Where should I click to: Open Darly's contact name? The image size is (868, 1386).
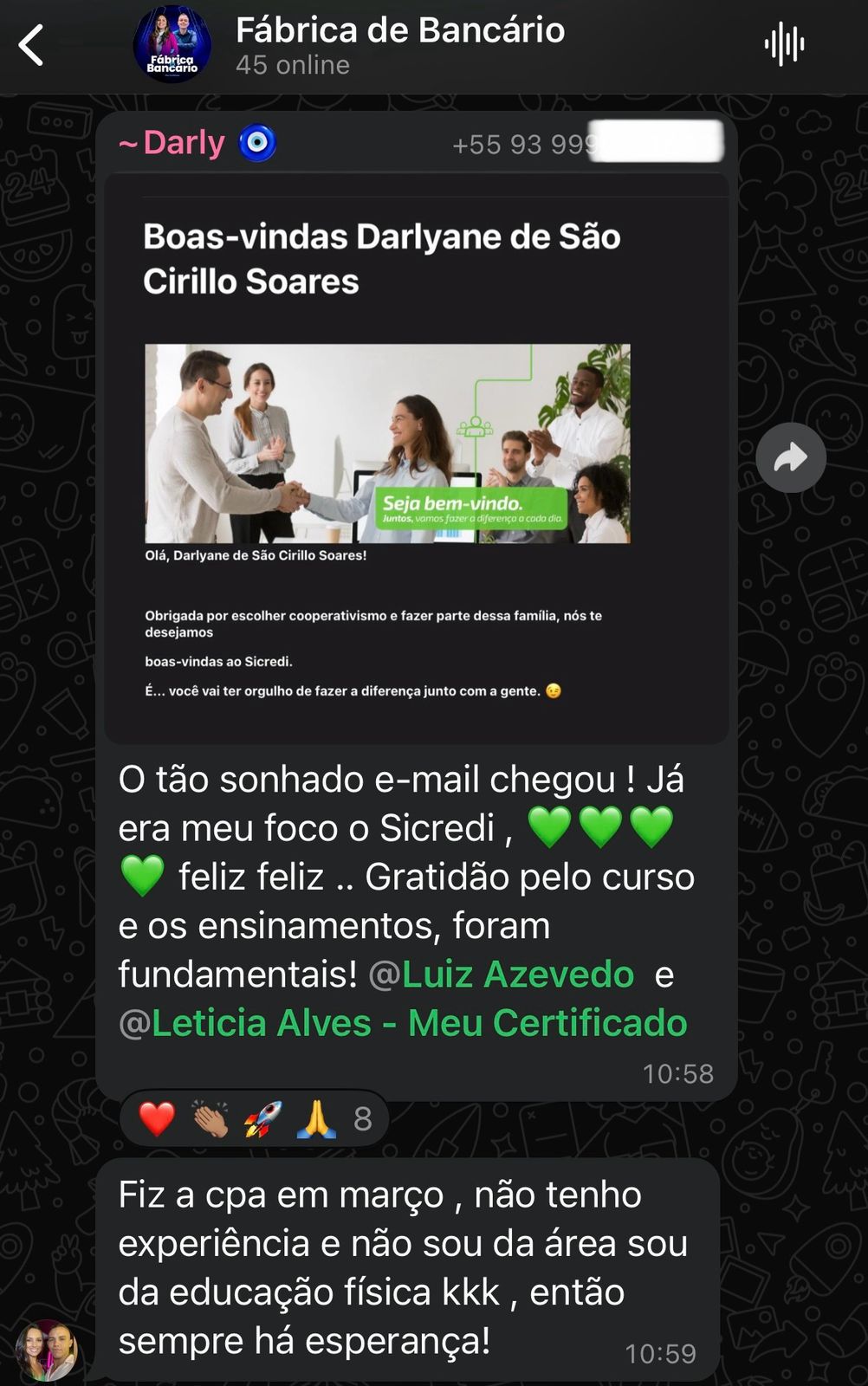(x=184, y=143)
